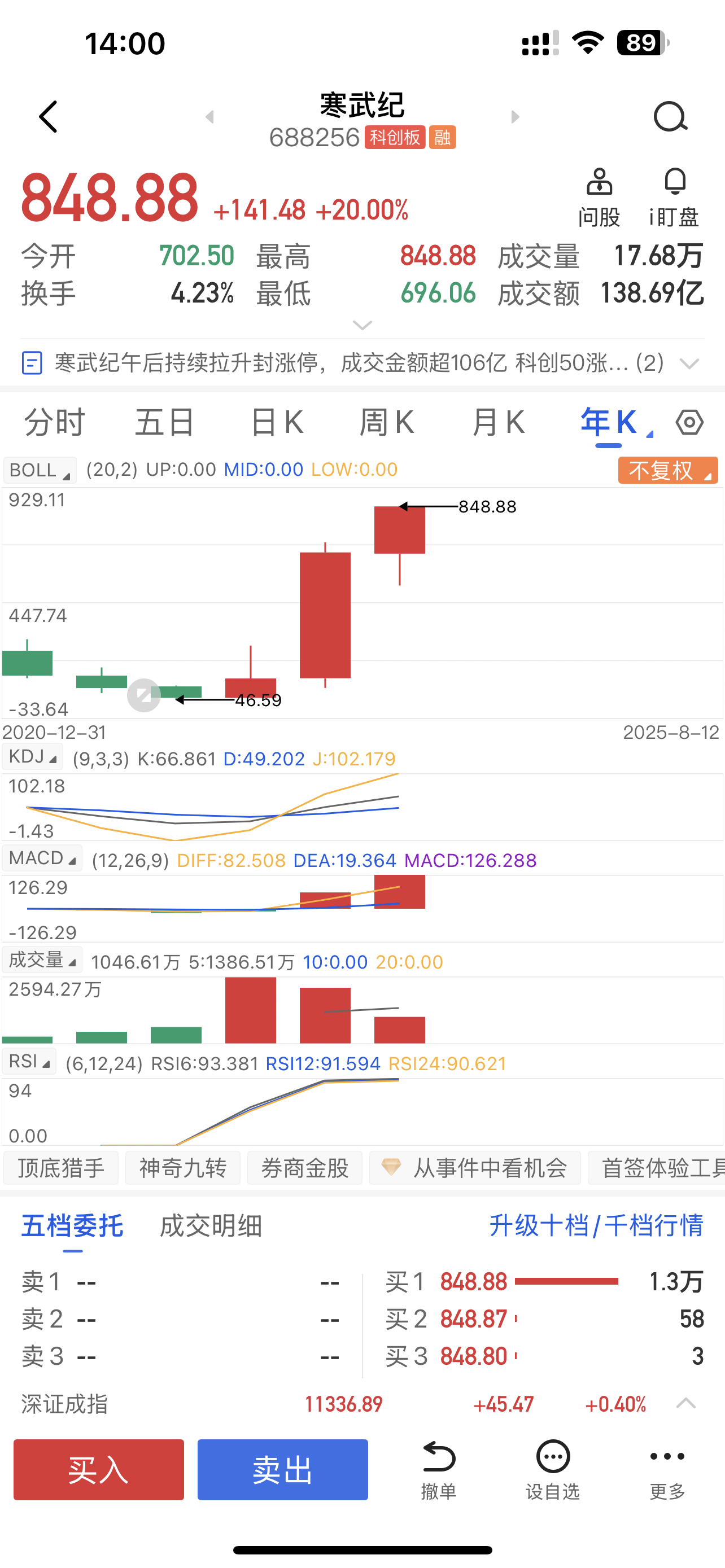Go back using the top-left arrow
The image size is (725, 1568).
point(48,116)
